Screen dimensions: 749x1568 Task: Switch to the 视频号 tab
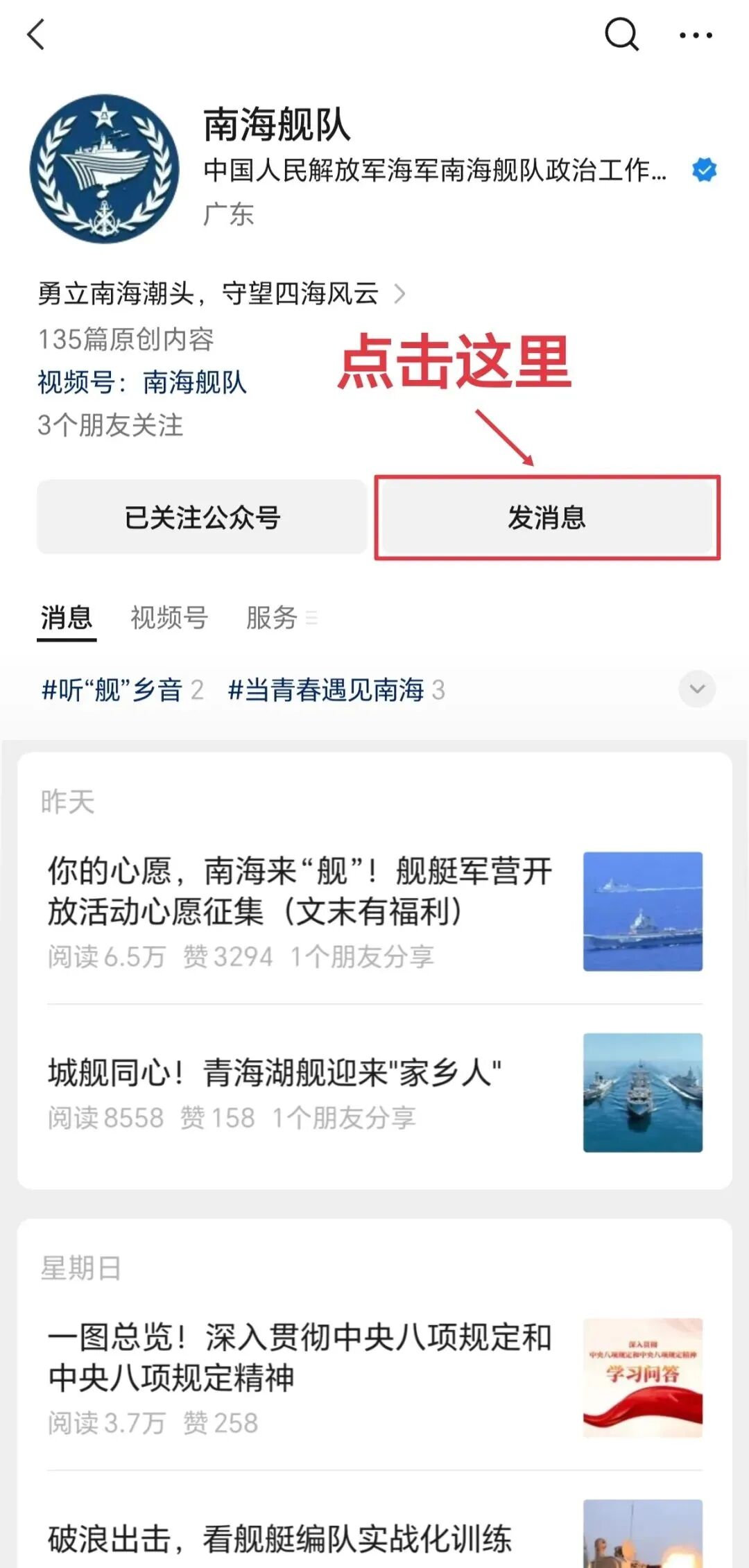[x=169, y=617]
